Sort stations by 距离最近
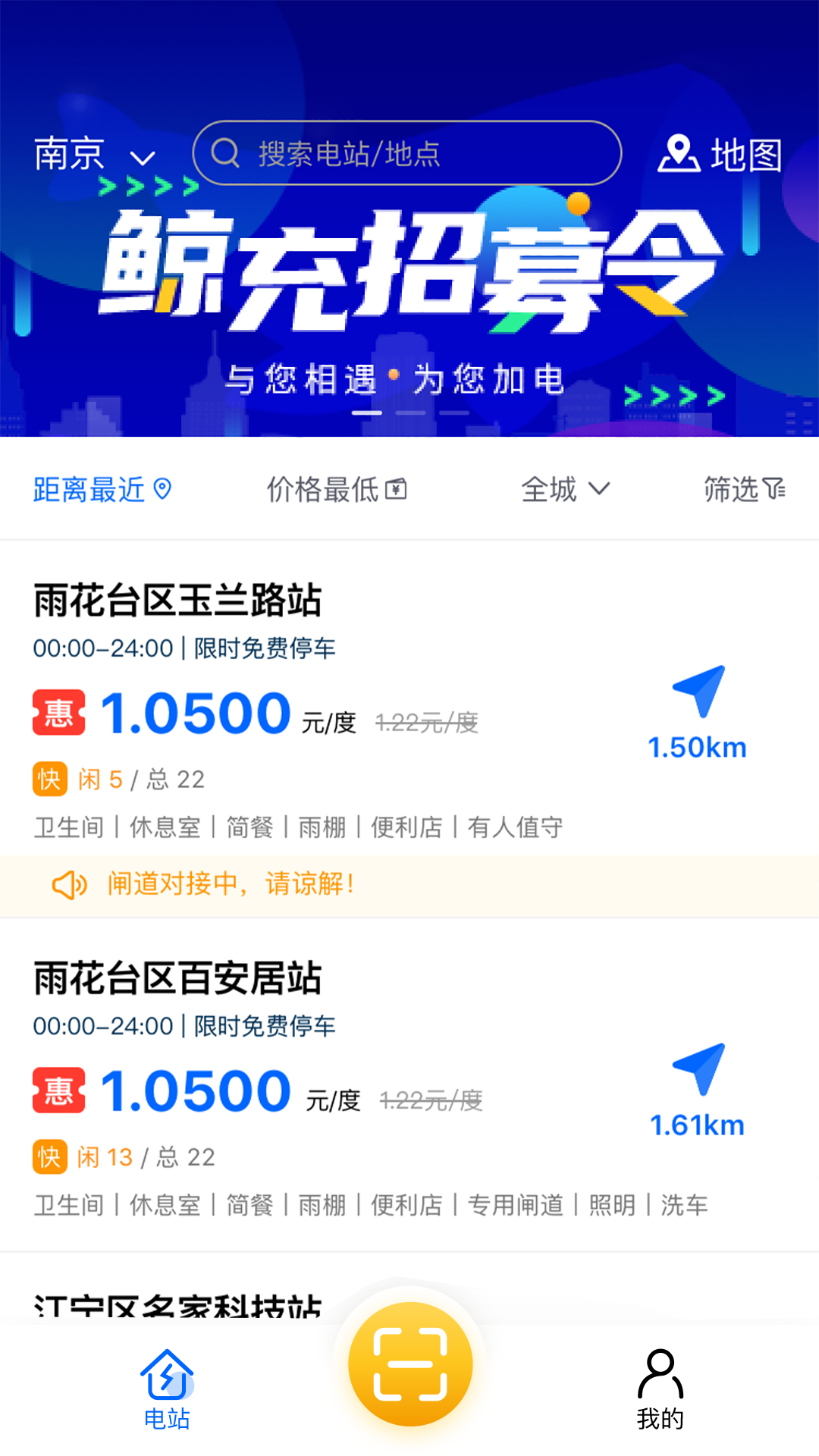The image size is (819, 1456). [102, 490]
